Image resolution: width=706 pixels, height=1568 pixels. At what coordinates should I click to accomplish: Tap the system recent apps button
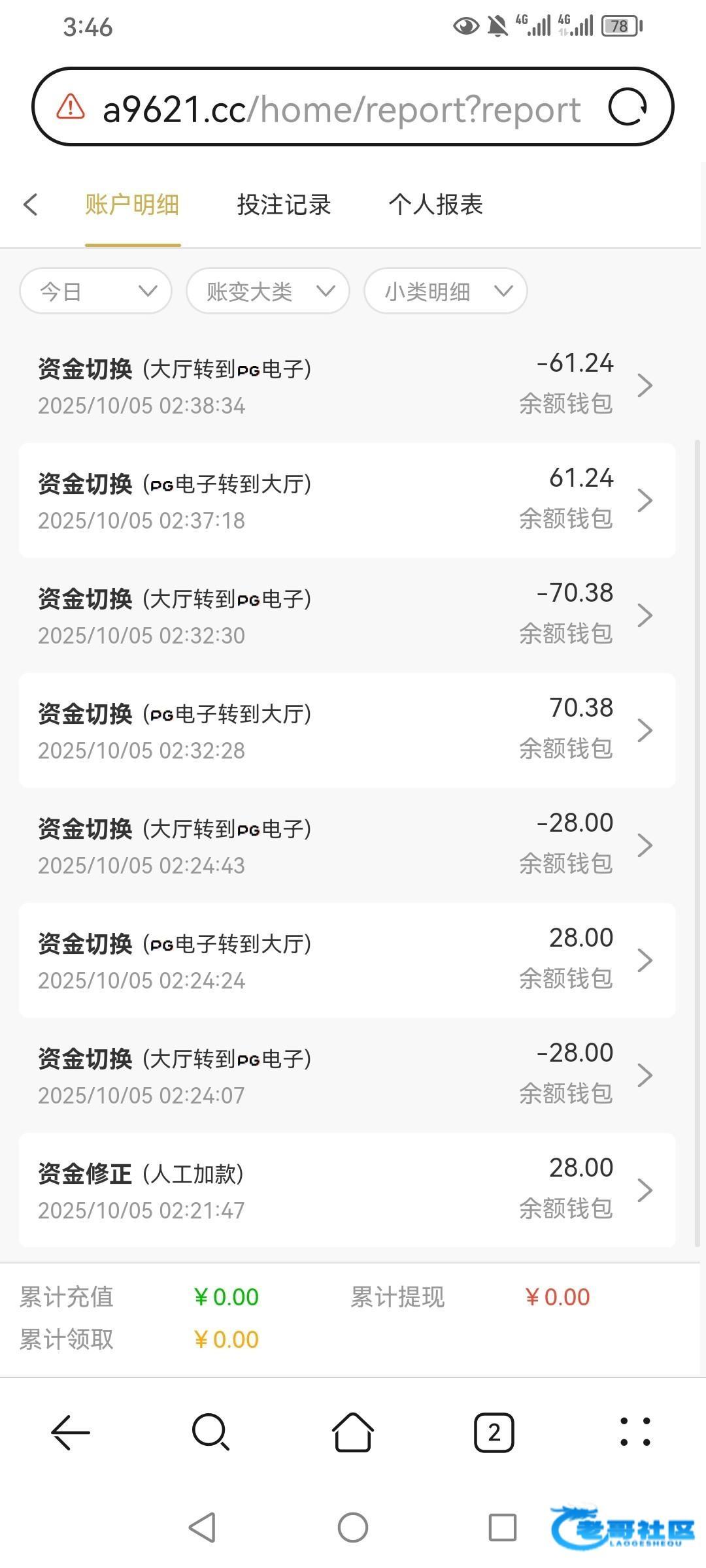(502, 1527)
